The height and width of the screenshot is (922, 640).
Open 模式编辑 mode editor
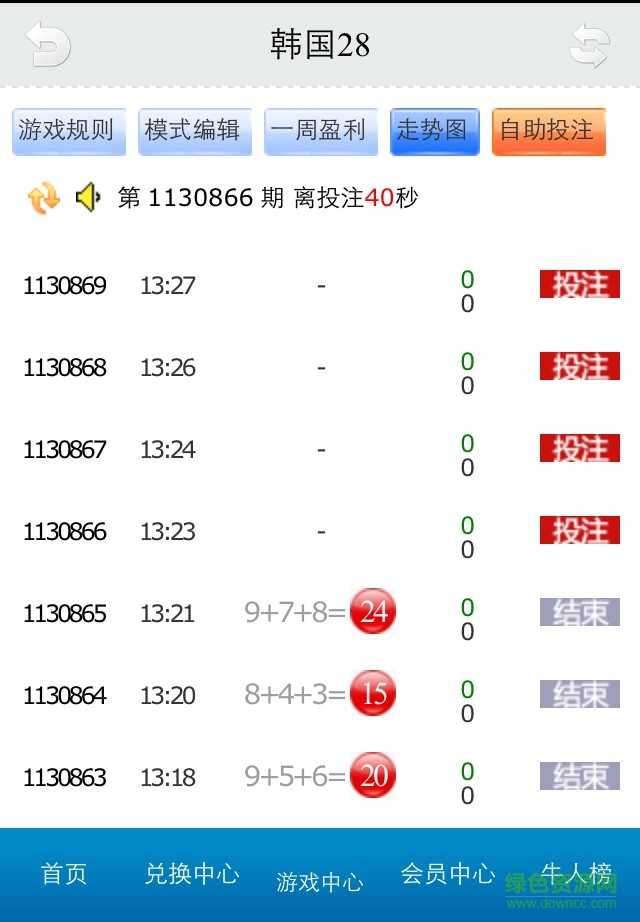tap(193, 131)
